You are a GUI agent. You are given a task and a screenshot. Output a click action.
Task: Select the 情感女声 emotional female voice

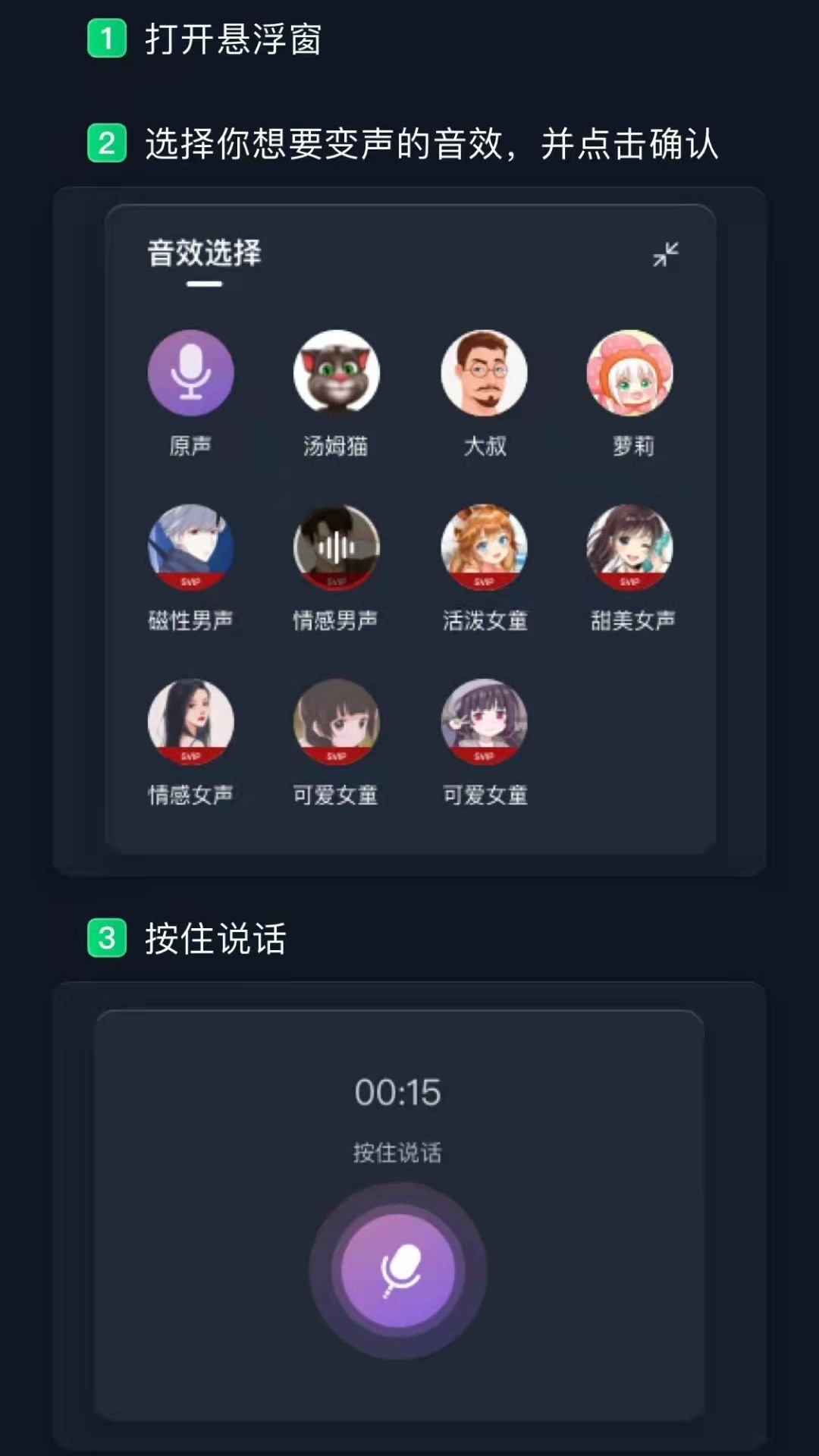coord(191,724)
